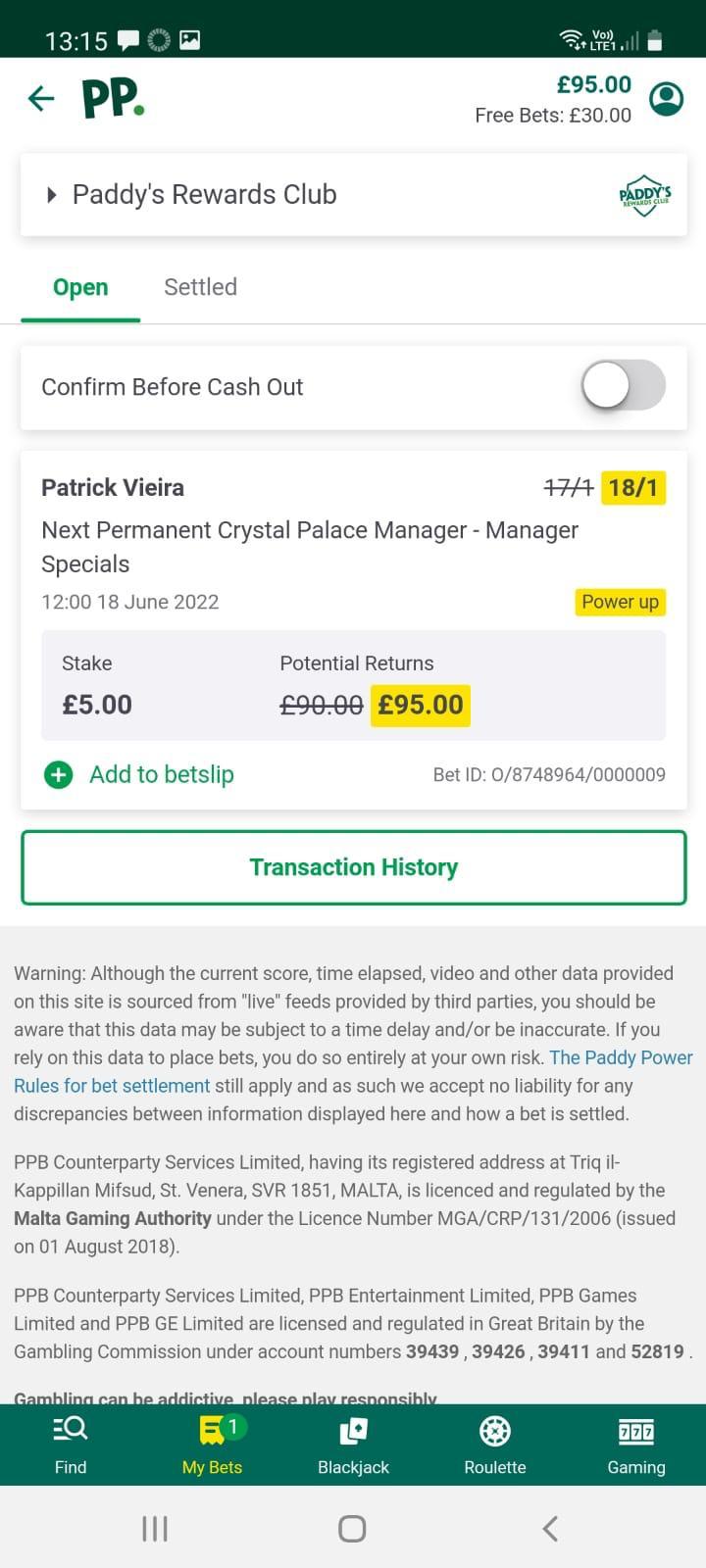Image resolution: width=706 pixels, height=1568 pixels.
Task: Open the Find tab
Action: (x=71, y=1445)
